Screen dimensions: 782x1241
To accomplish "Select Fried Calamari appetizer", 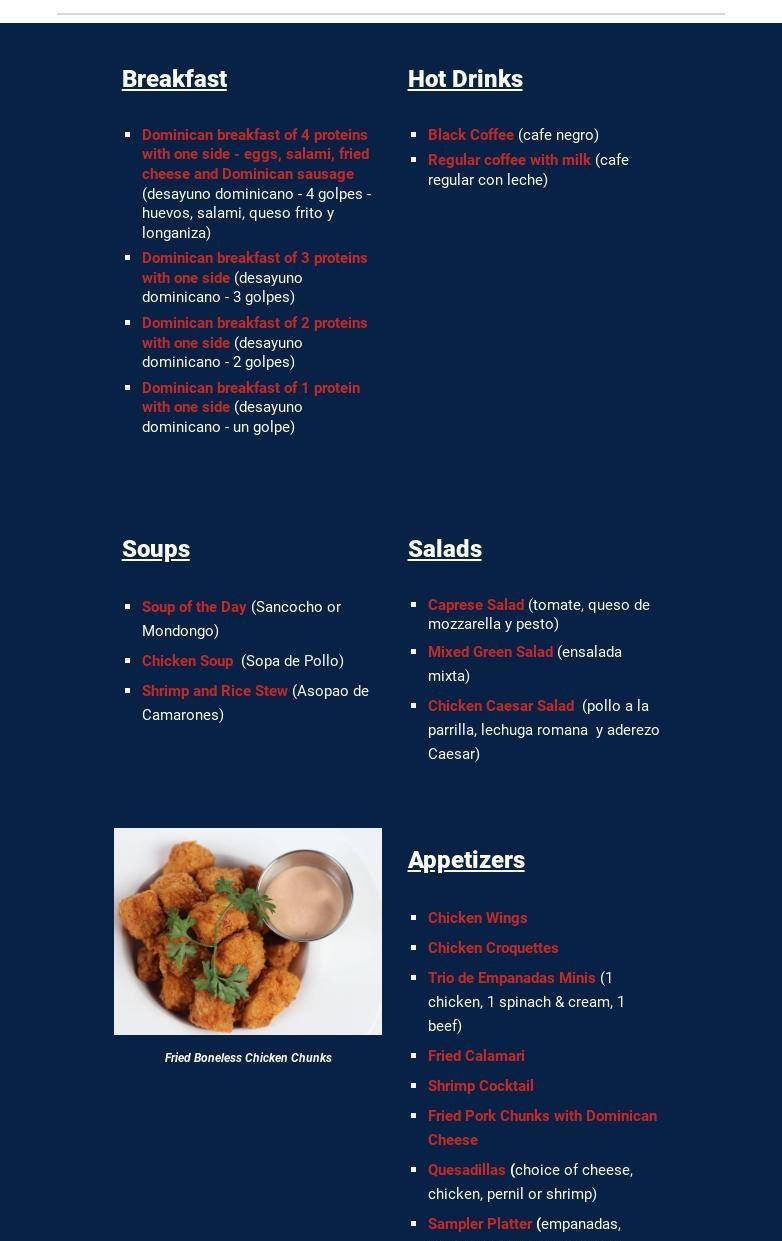I will tap(476, 1056).
